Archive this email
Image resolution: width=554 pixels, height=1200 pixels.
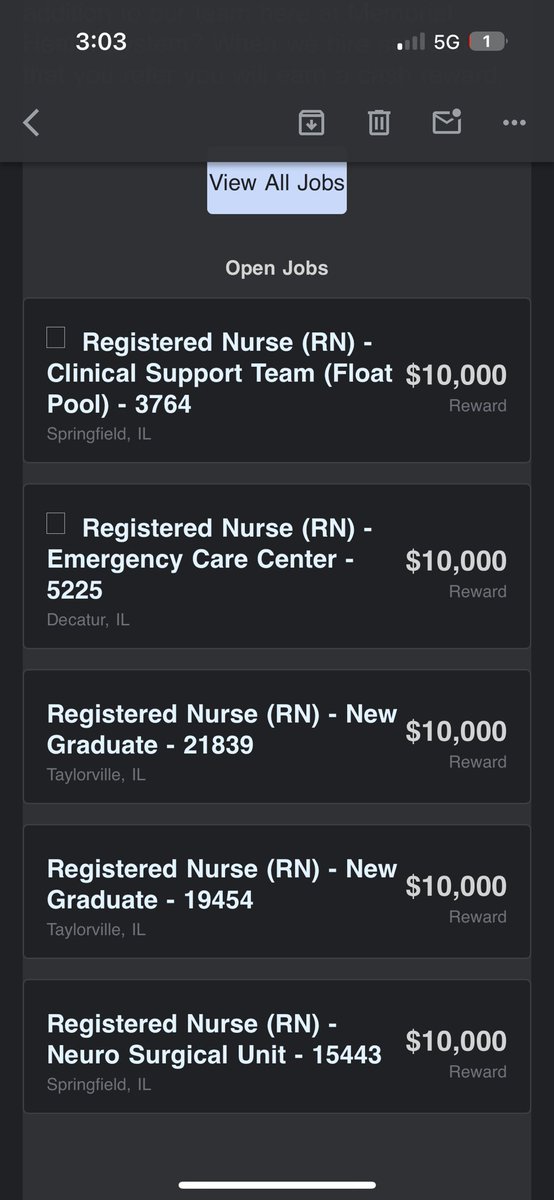[x=311, y=123]
